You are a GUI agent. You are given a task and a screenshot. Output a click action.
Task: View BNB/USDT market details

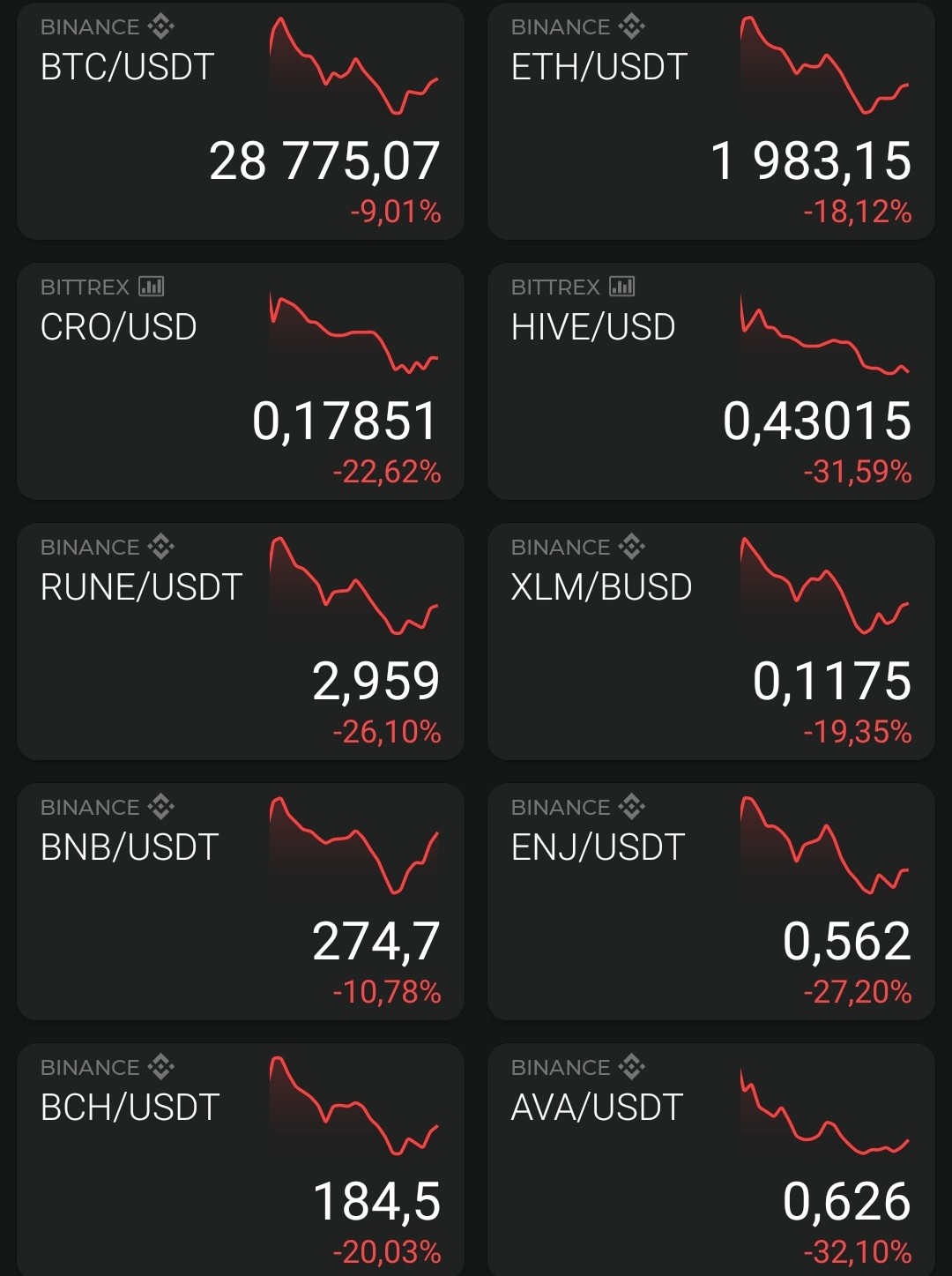[x=241, y=901]
